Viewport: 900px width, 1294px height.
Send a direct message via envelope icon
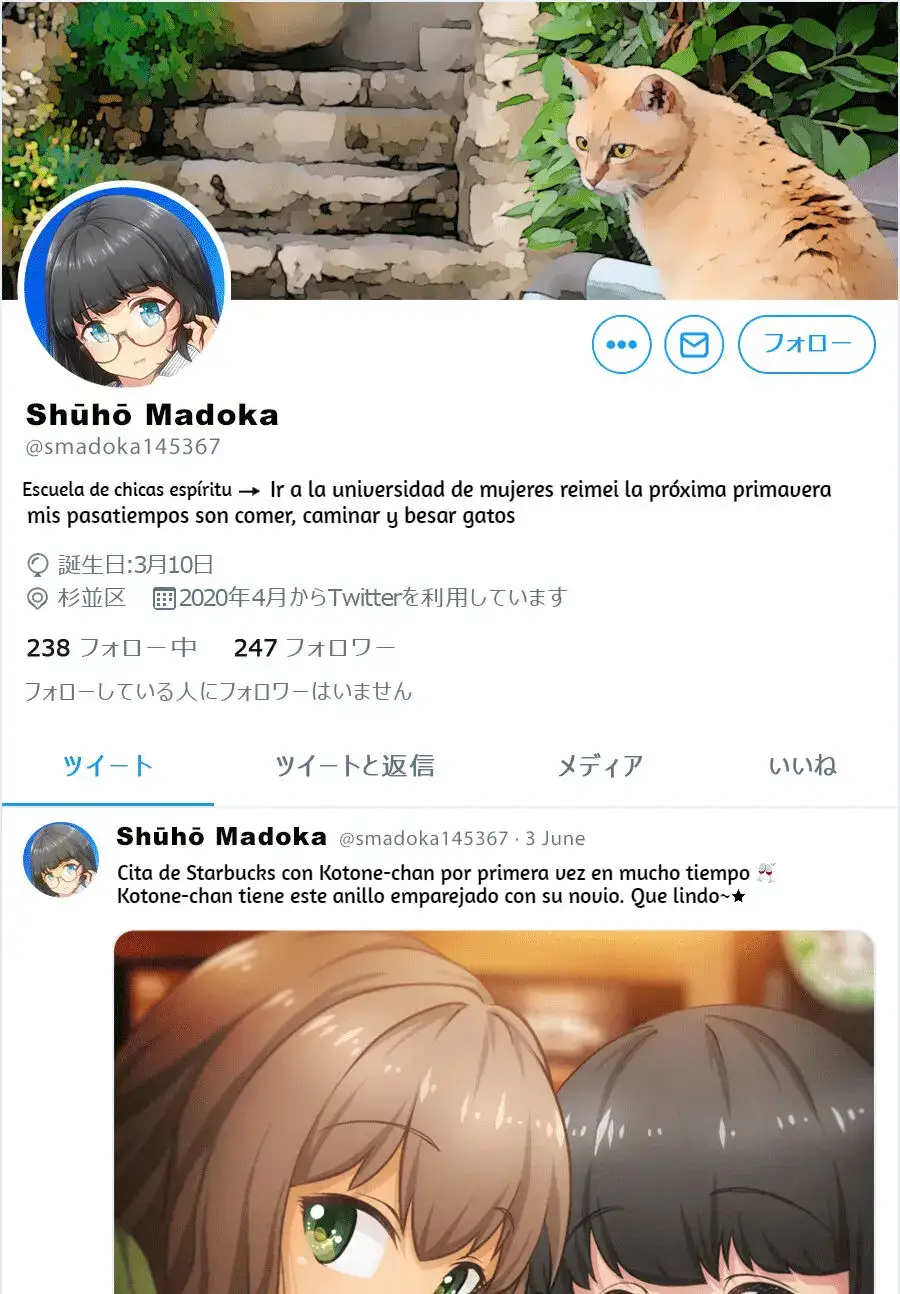[x=693, y=345]
